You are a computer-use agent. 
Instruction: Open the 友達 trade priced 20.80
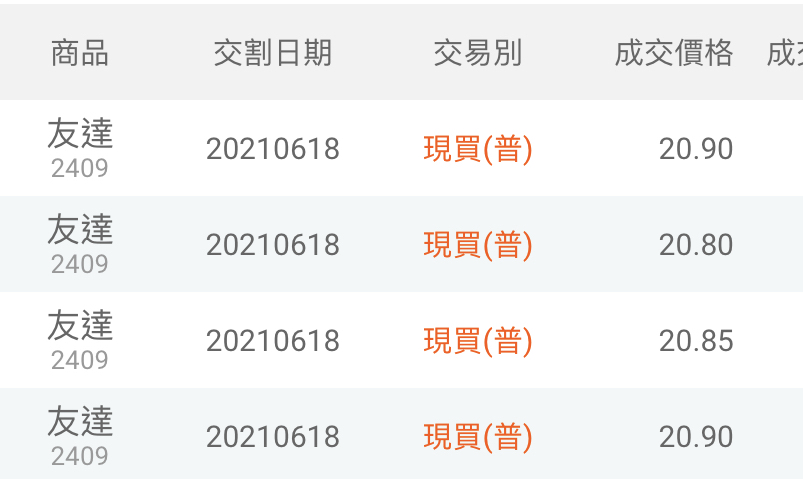click(x=400, y=244)
